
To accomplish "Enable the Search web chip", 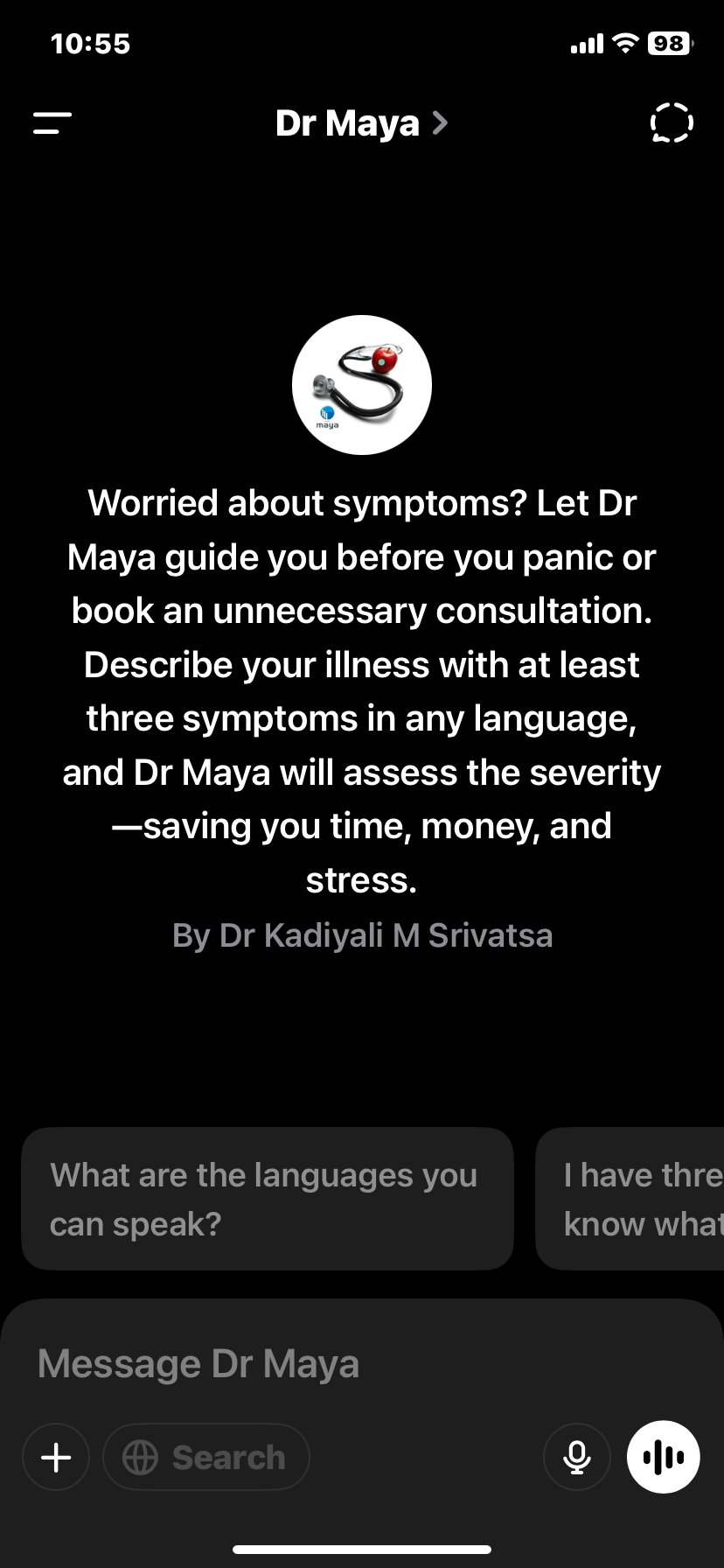I will click(206, 1458).
